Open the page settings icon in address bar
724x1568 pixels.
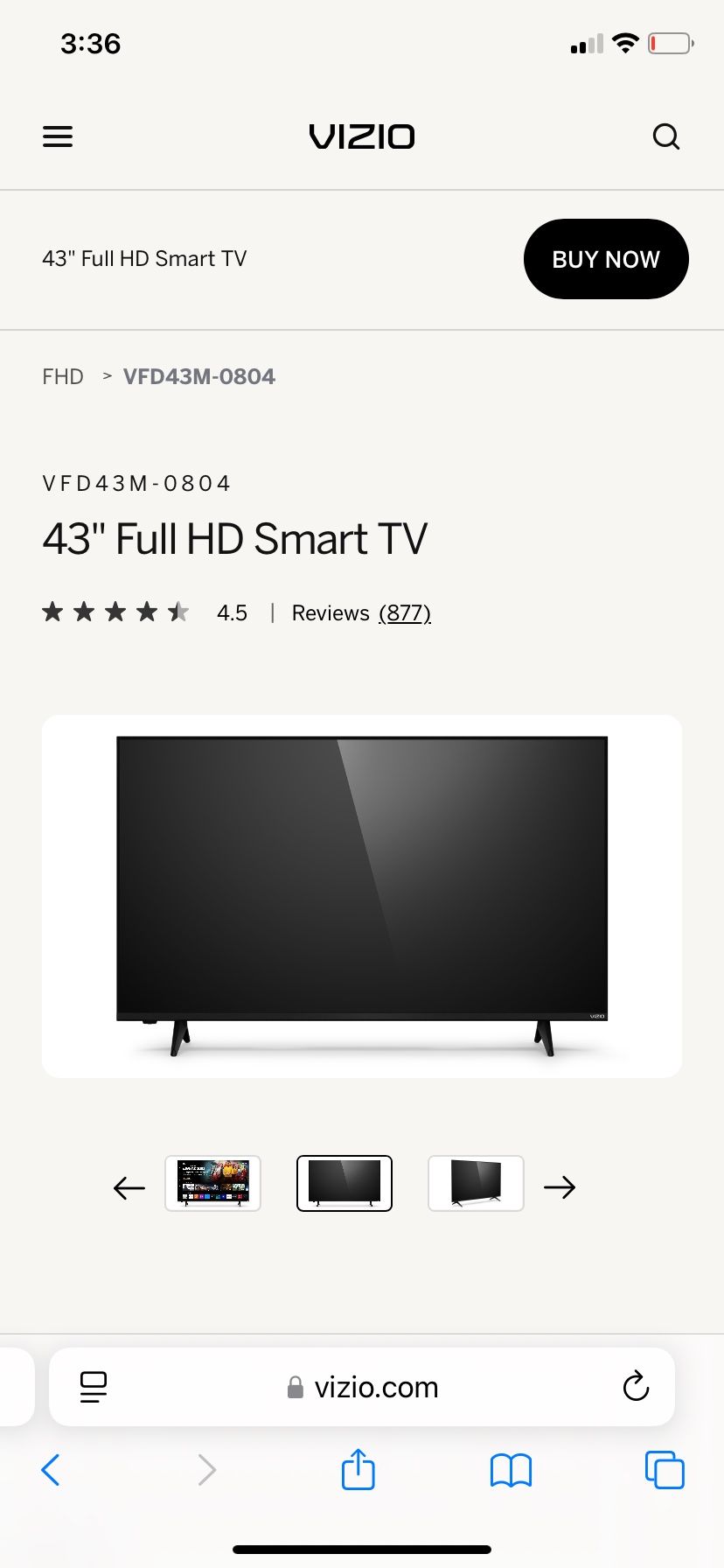tap(93, 1386)
